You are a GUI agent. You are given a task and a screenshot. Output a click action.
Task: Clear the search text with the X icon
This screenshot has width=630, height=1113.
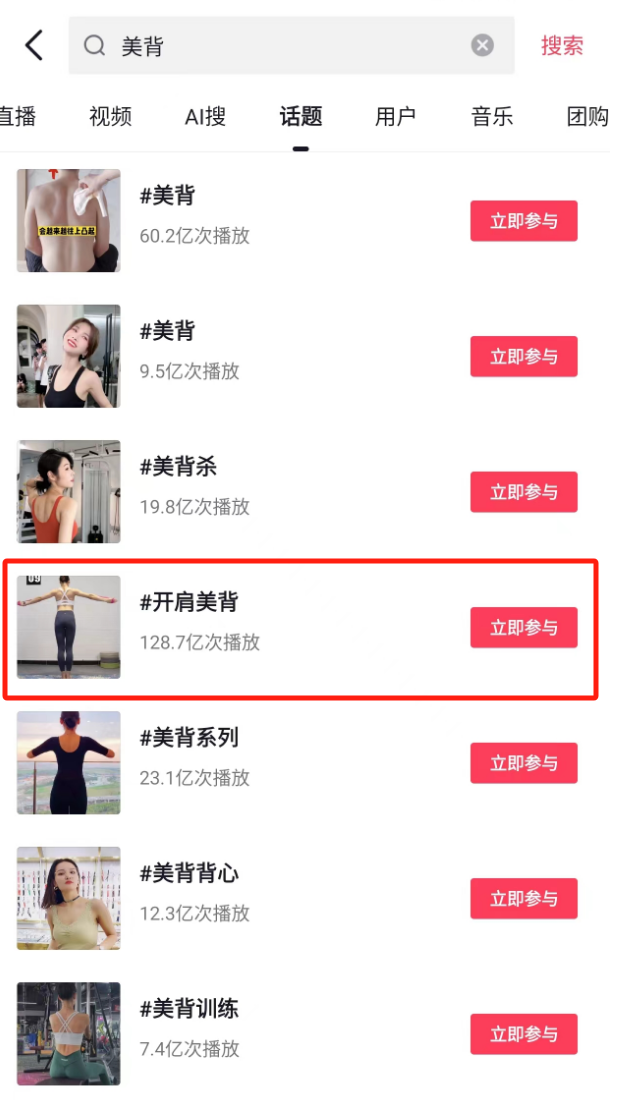coord(482,45)
